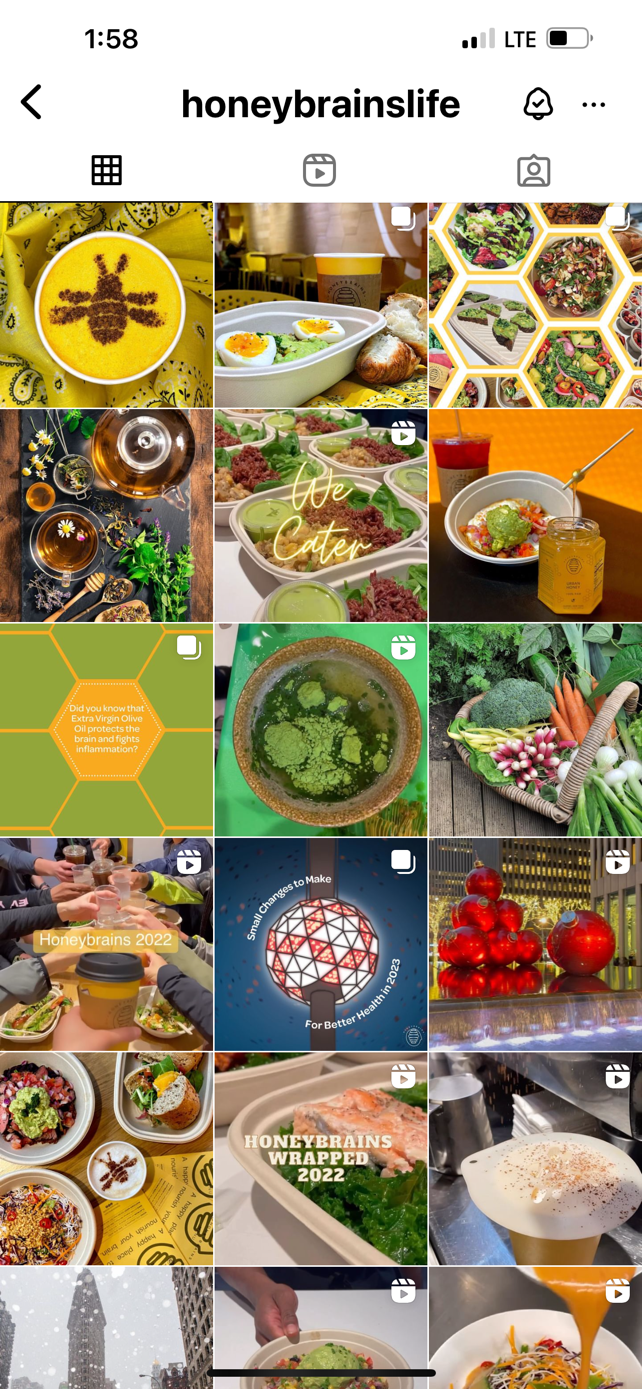Screen dimensions: 642x1389
Task: Open the honey jar and bowl post
Action: (535, 515)
